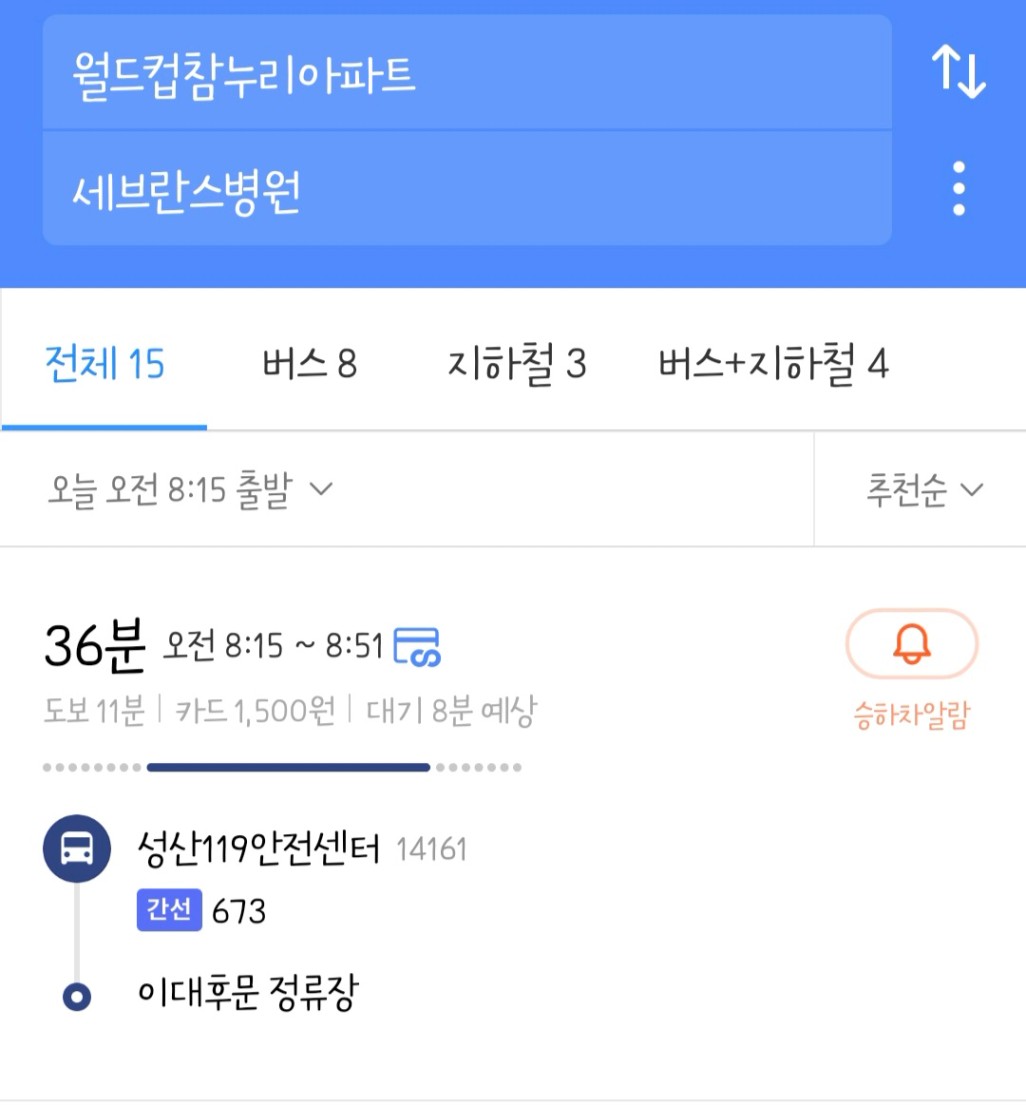1026x1105 pixels.
Task: Edit the origin field 월드컵참누리아파트
Action: 466,74
